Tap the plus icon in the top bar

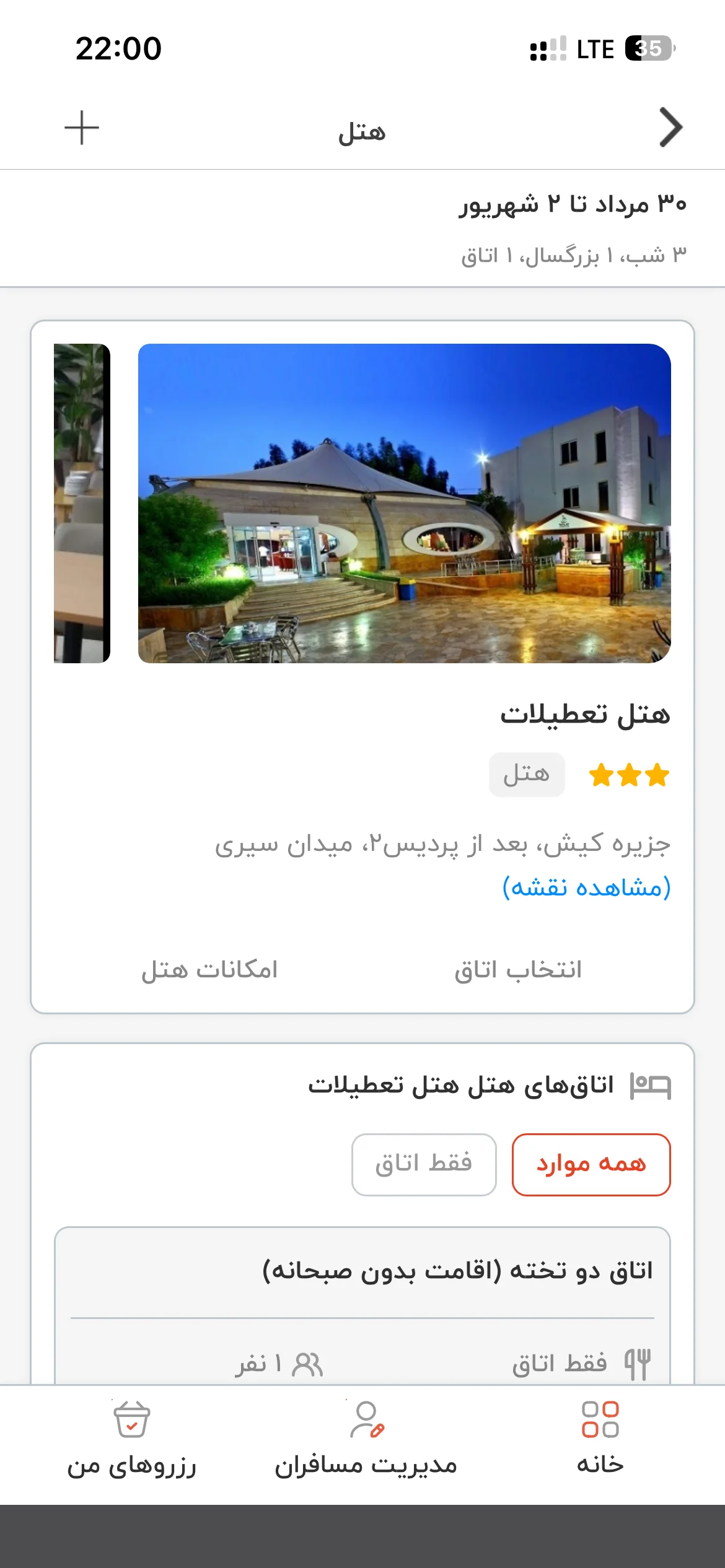82,128
